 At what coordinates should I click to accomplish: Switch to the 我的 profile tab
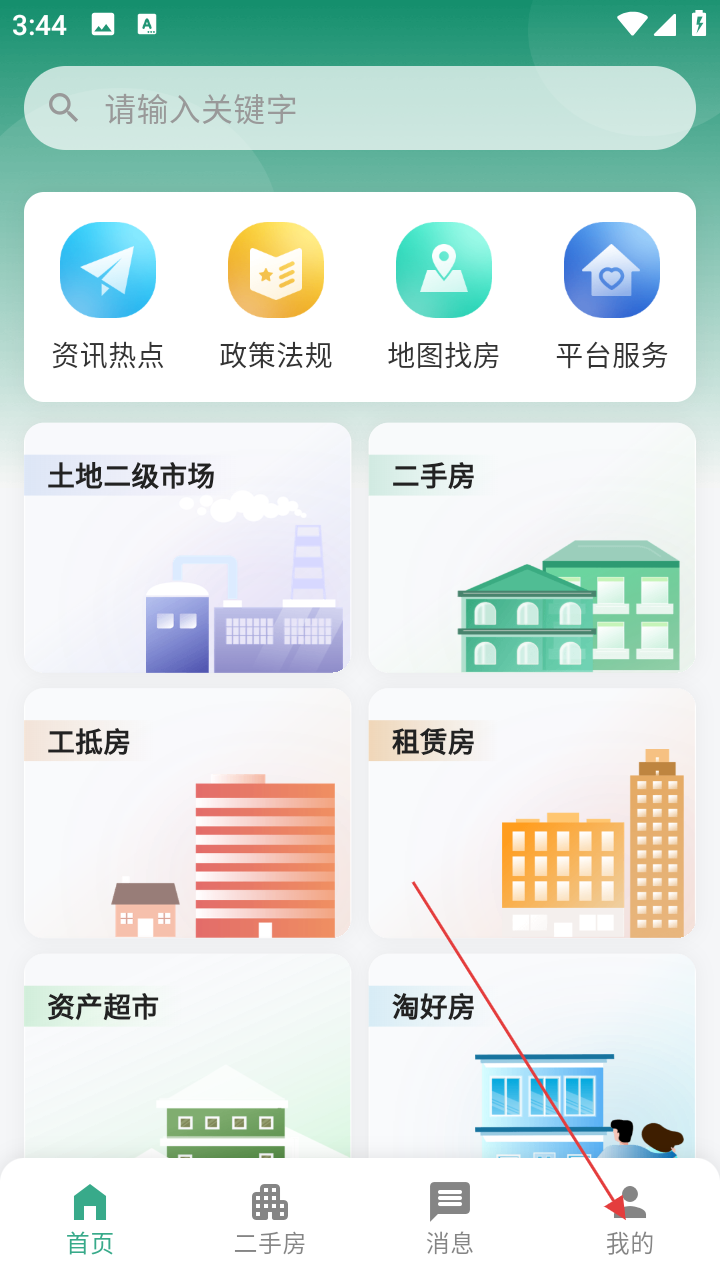tap(630, 1220)
